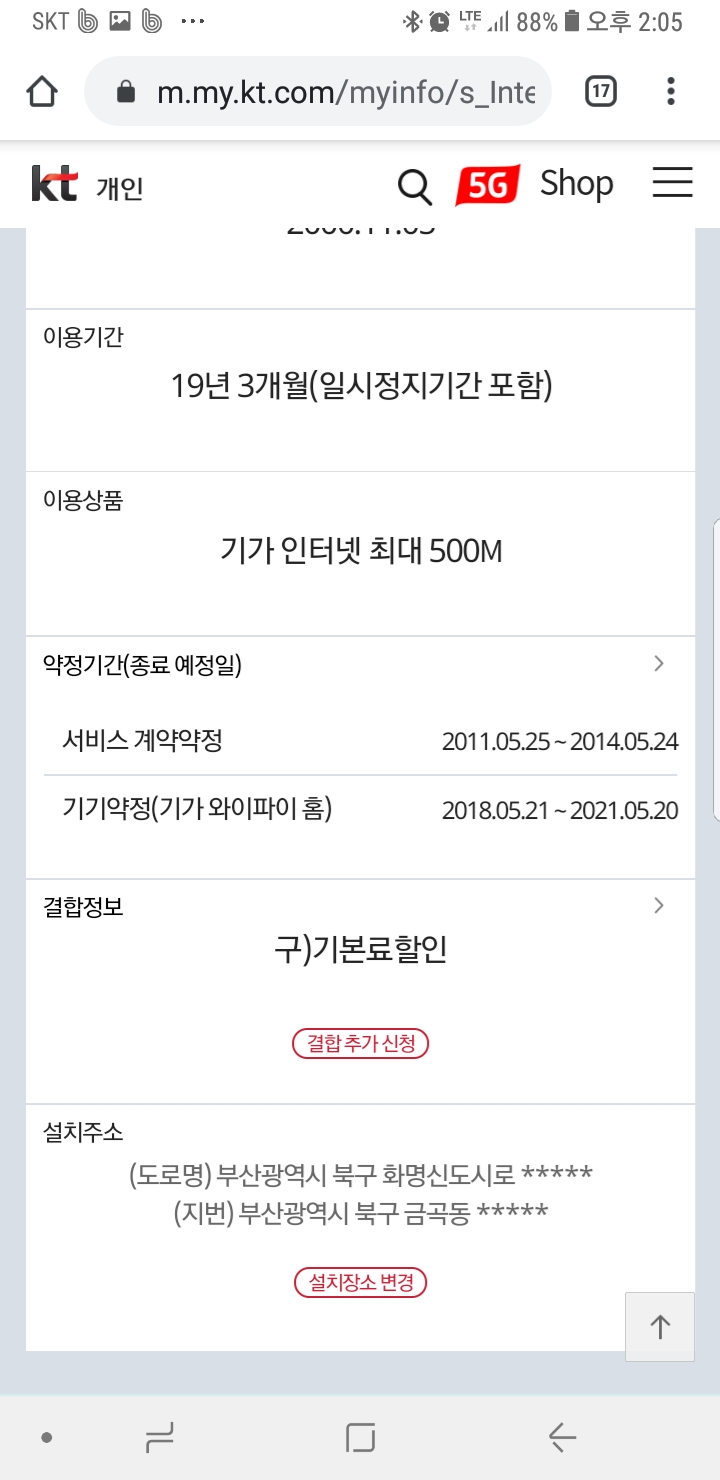
Task: Open the browser overflow menu
Action: click(671, 92)
